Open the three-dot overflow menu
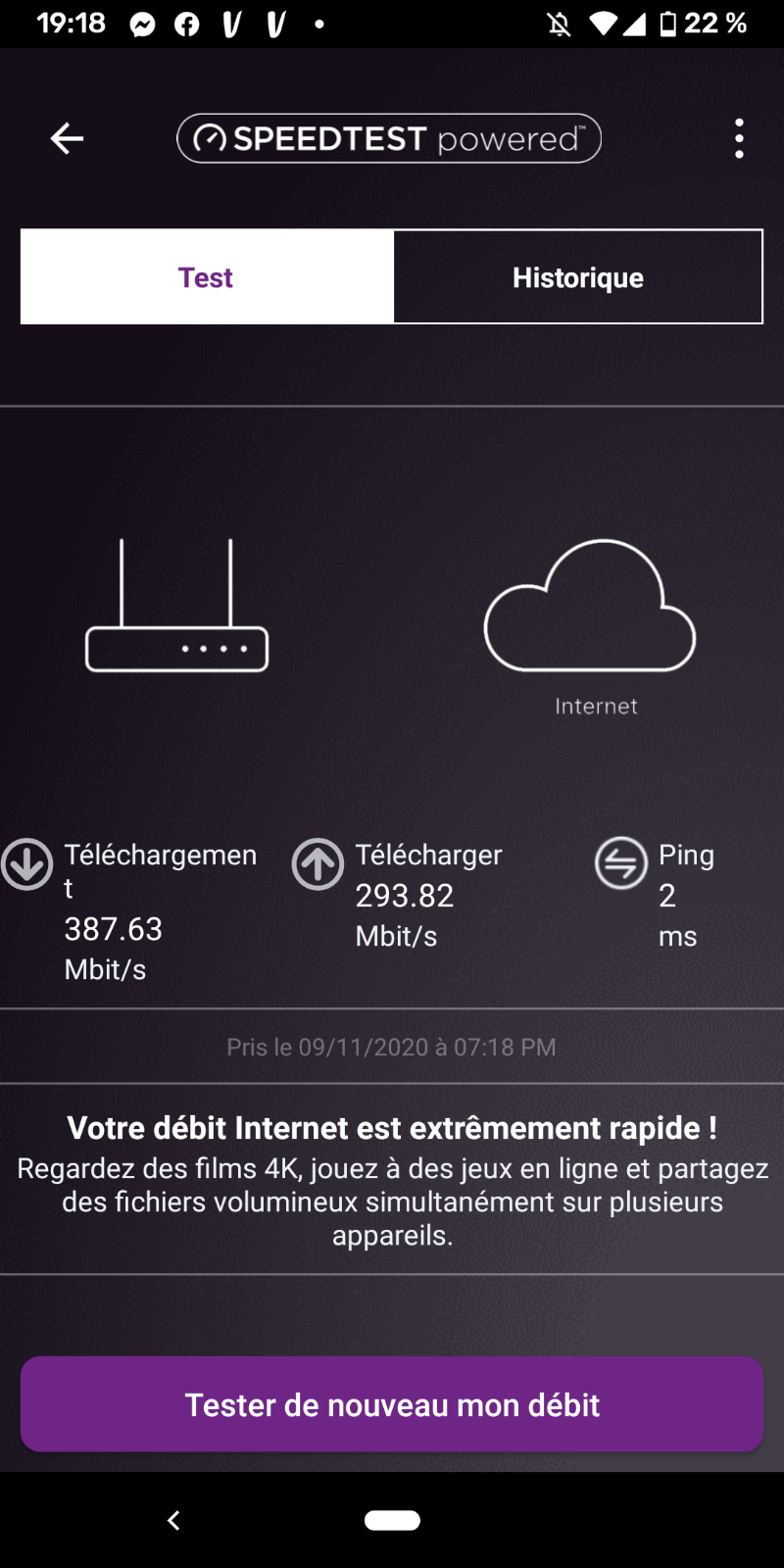 coord(739,139)
